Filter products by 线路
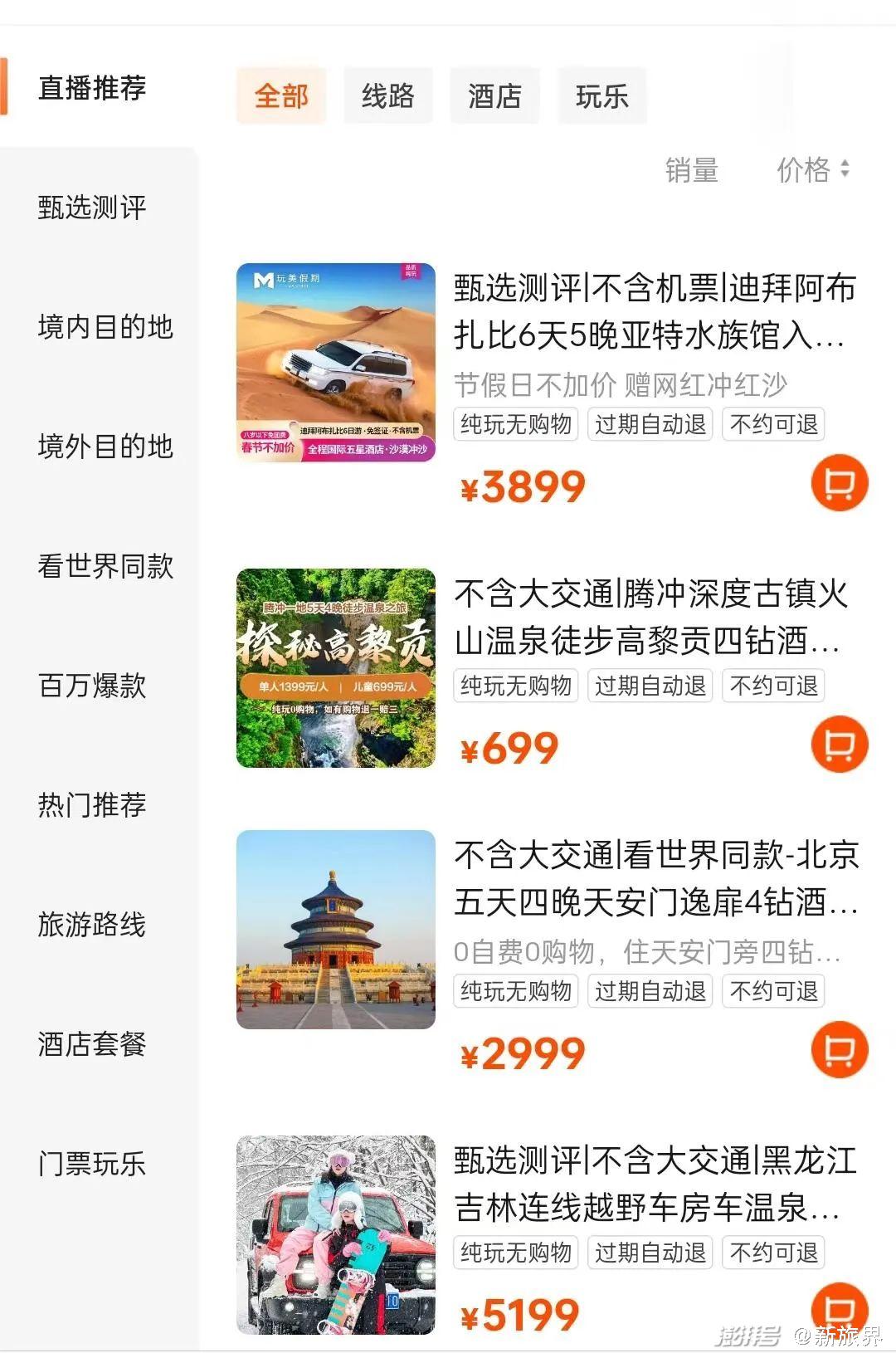The image size is (896, 1353). coord(387,96)
